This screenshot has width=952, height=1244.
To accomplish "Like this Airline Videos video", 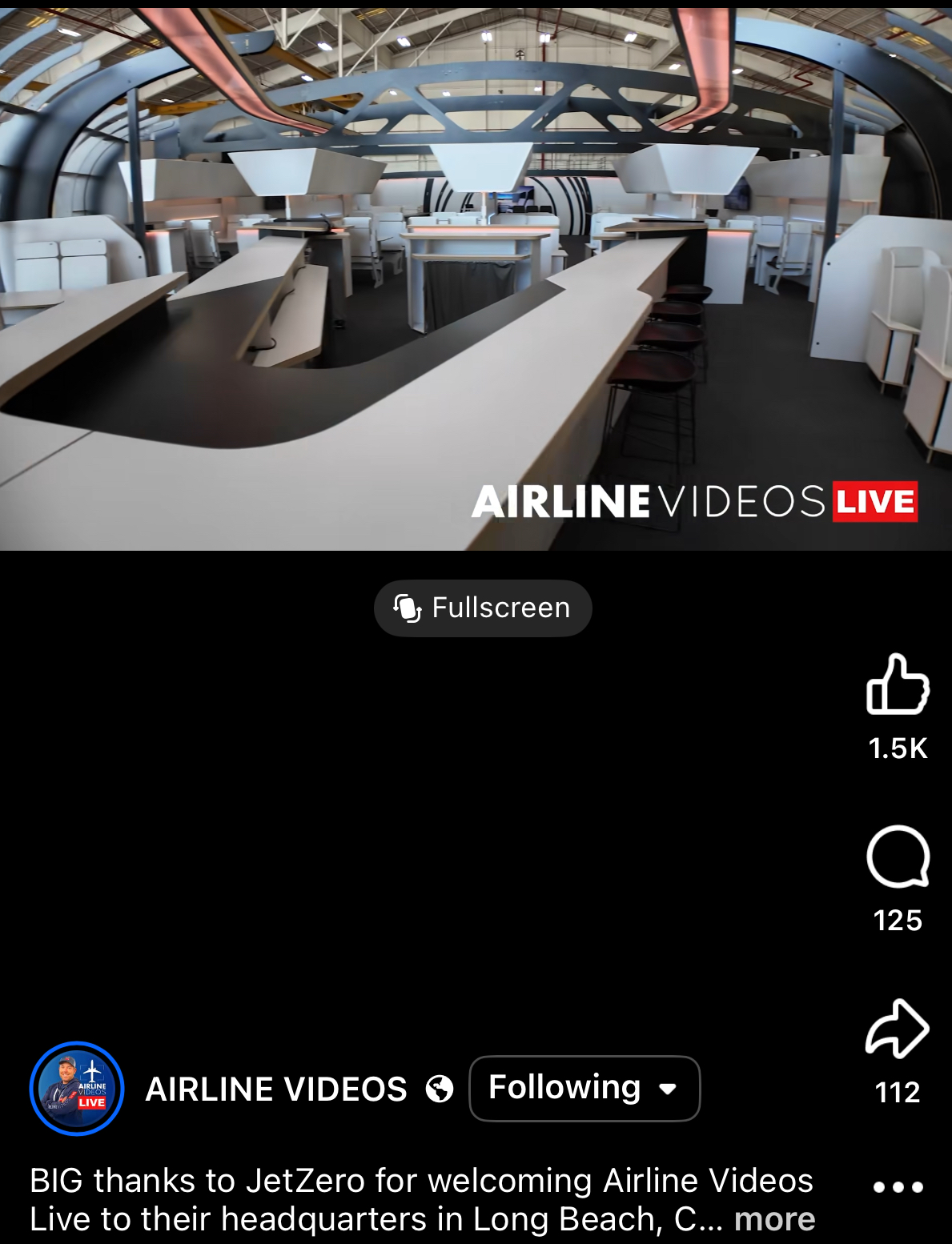I will tap(898, 685).
